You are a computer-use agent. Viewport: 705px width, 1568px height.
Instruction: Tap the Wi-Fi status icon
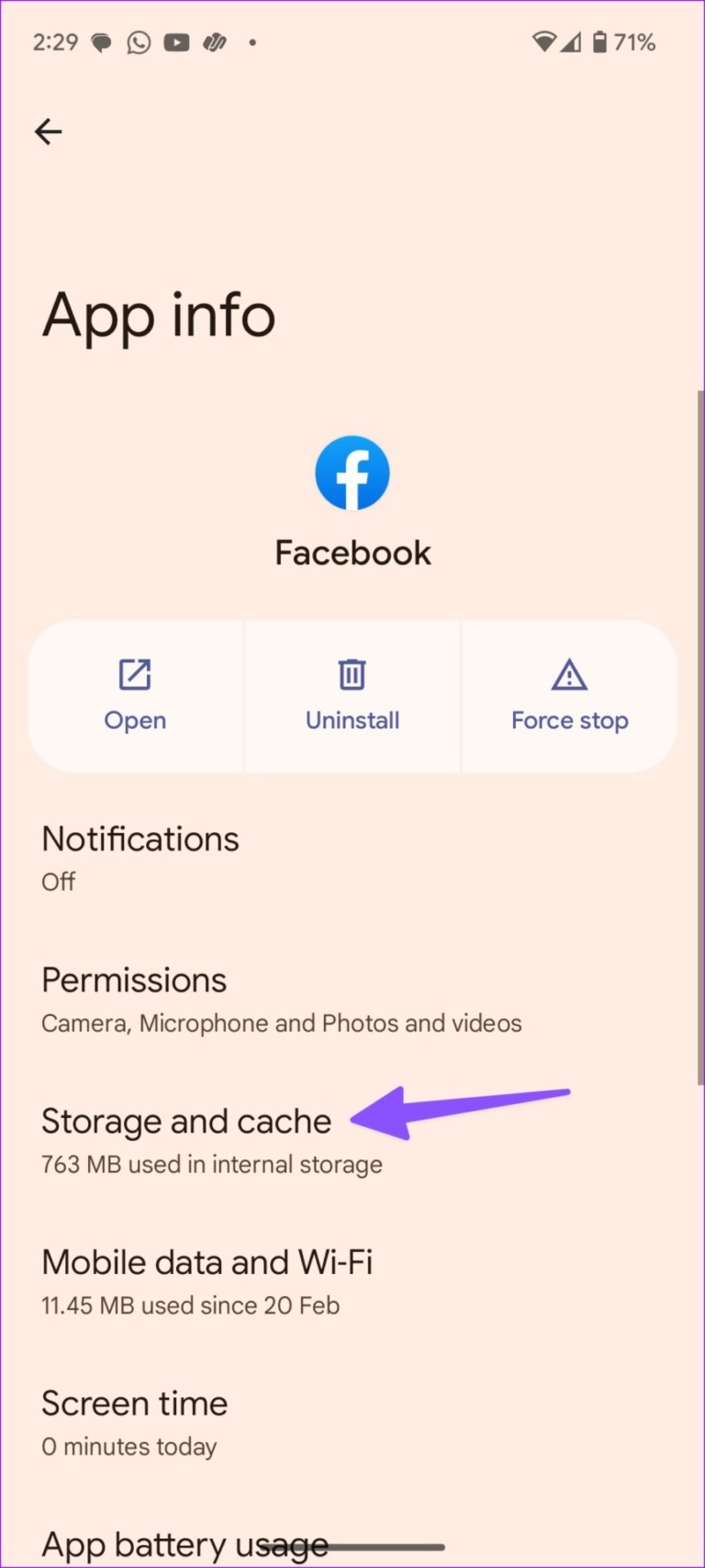(x=544, y=41)
